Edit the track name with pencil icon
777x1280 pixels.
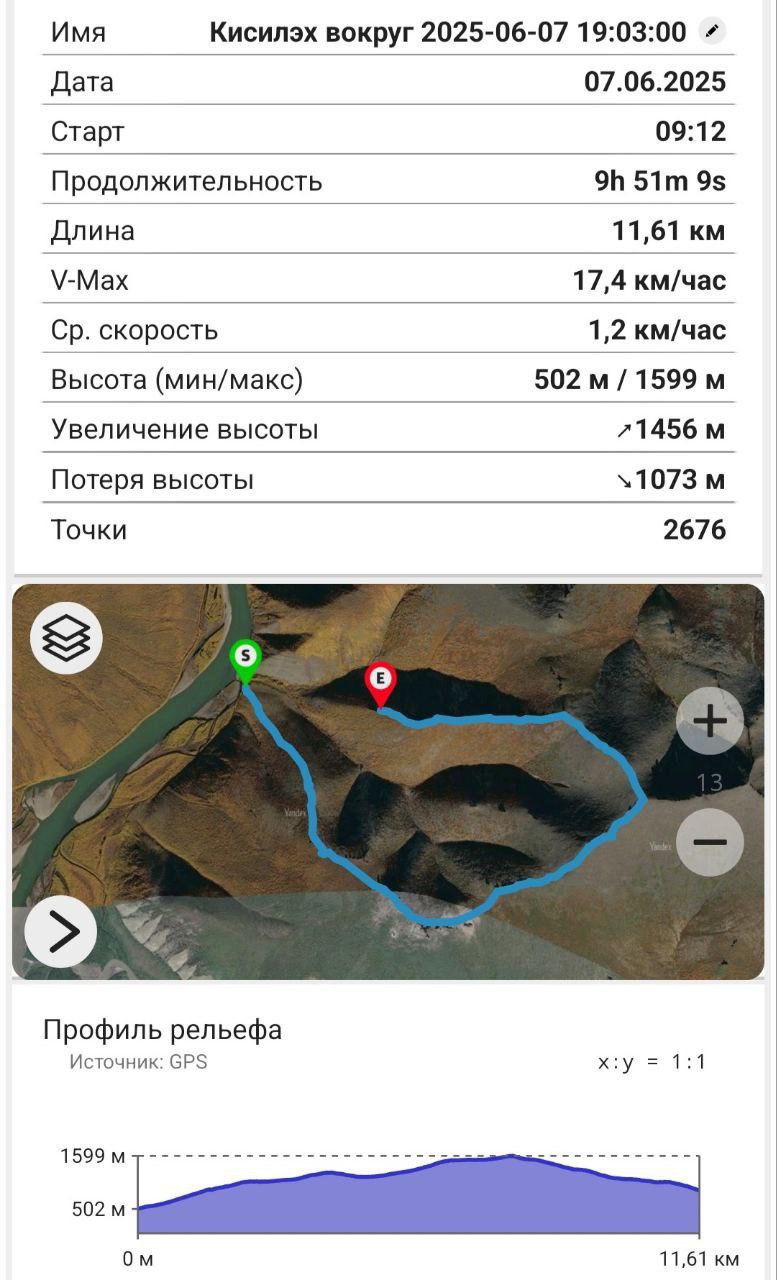(712, 32)
